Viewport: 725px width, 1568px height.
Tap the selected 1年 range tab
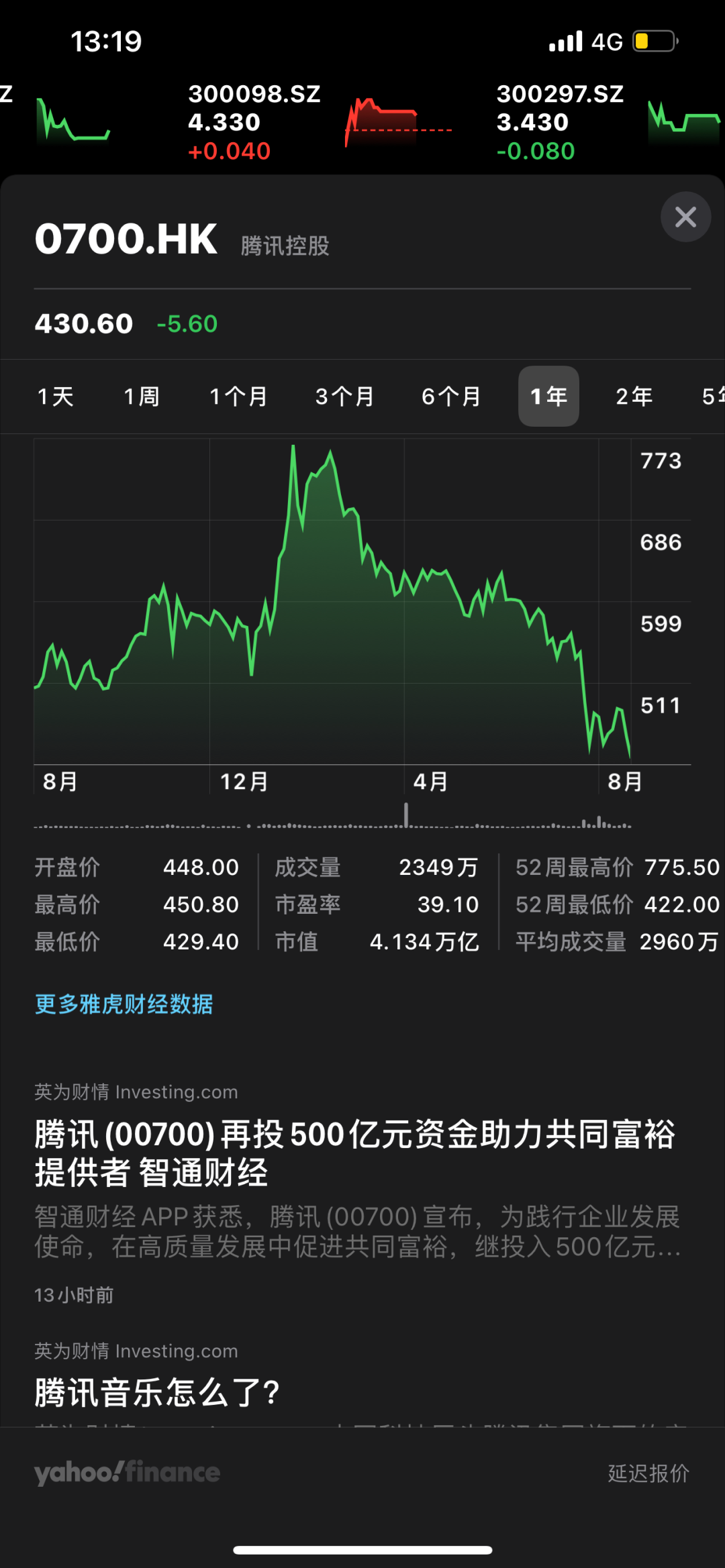pos(548,397)
